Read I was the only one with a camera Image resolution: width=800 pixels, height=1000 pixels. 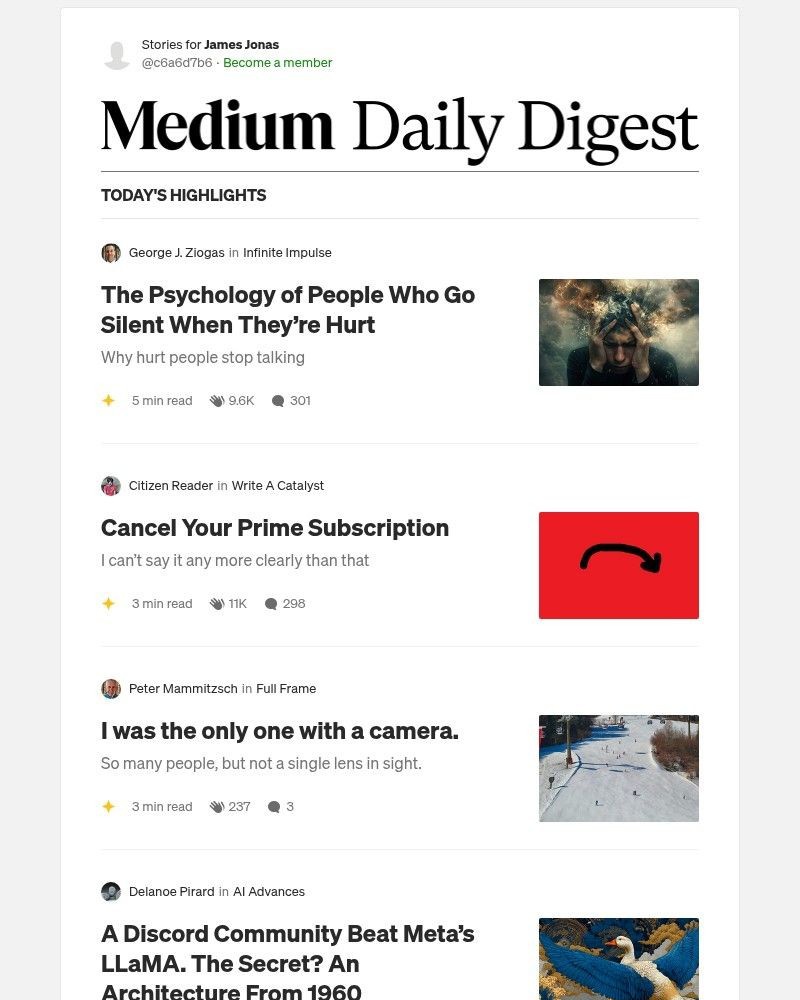click(280, 731)
